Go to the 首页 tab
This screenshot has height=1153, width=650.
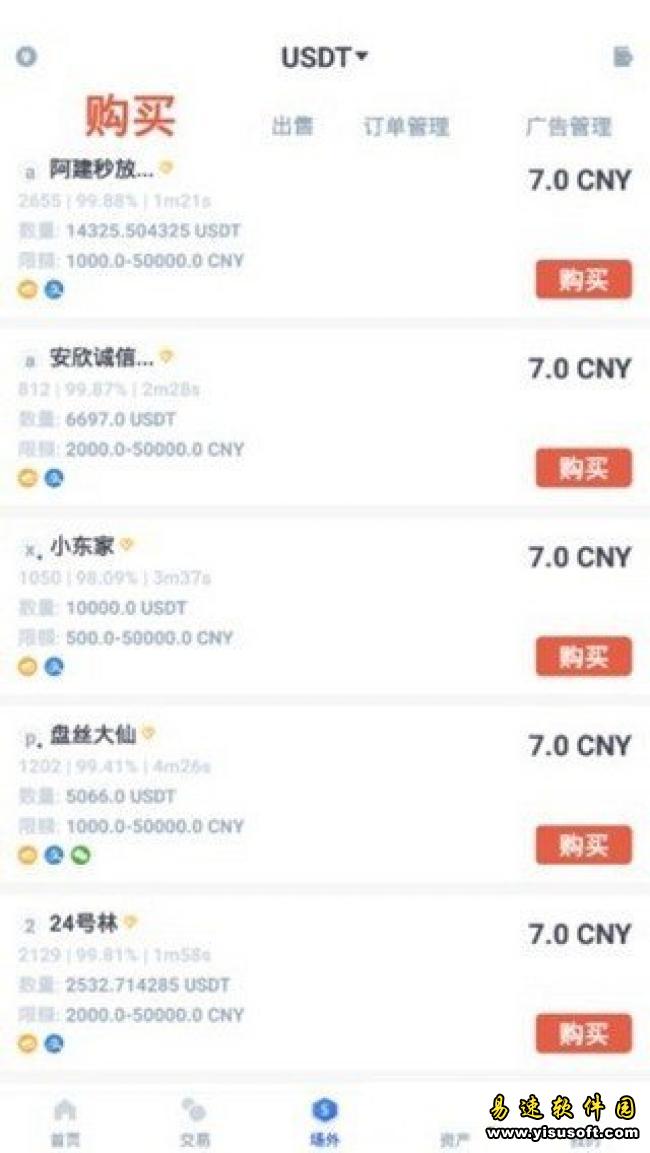(65, 1122)
